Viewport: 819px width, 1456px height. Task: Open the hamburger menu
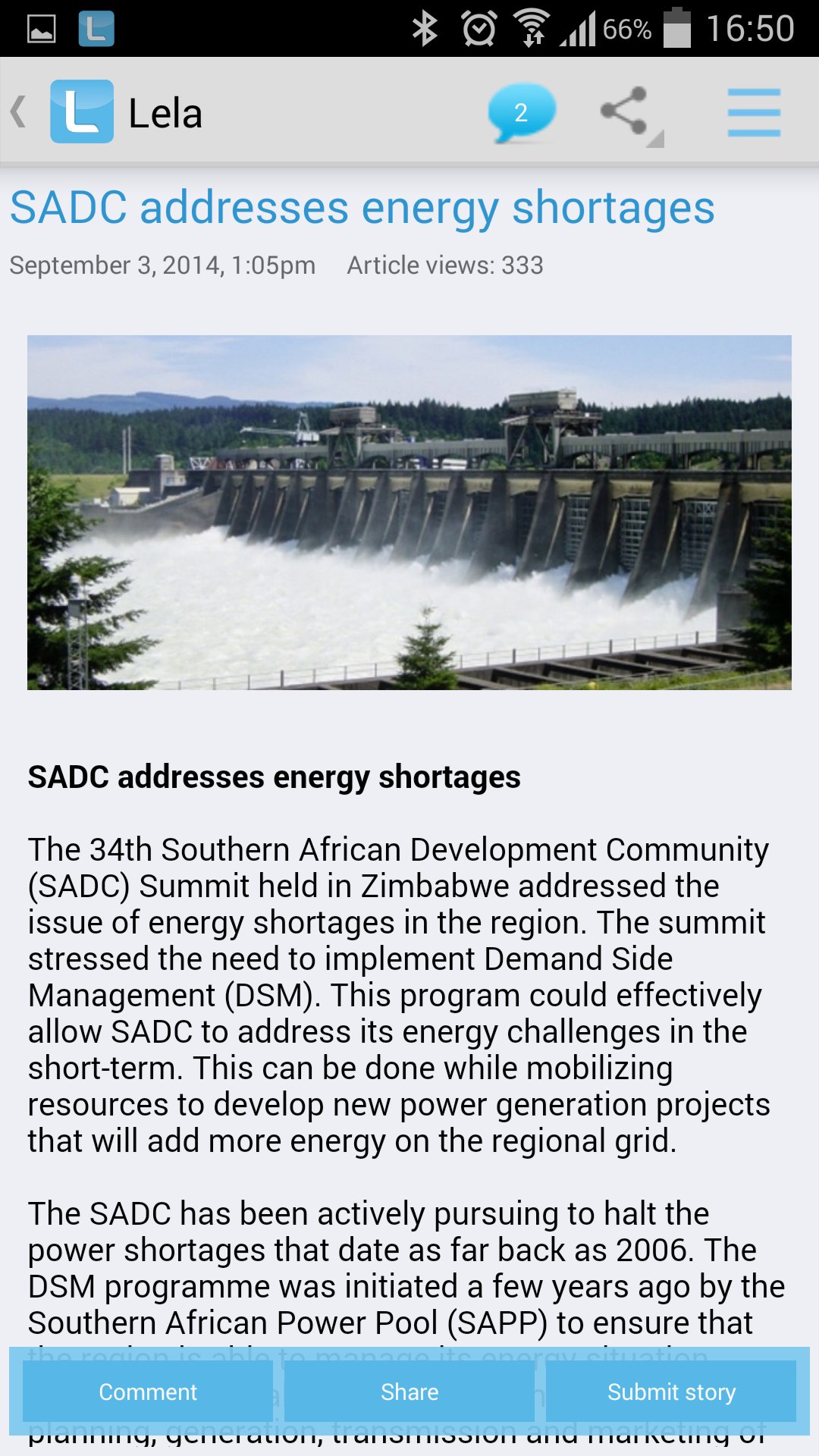pyautogui.click(x=754, y=112)
